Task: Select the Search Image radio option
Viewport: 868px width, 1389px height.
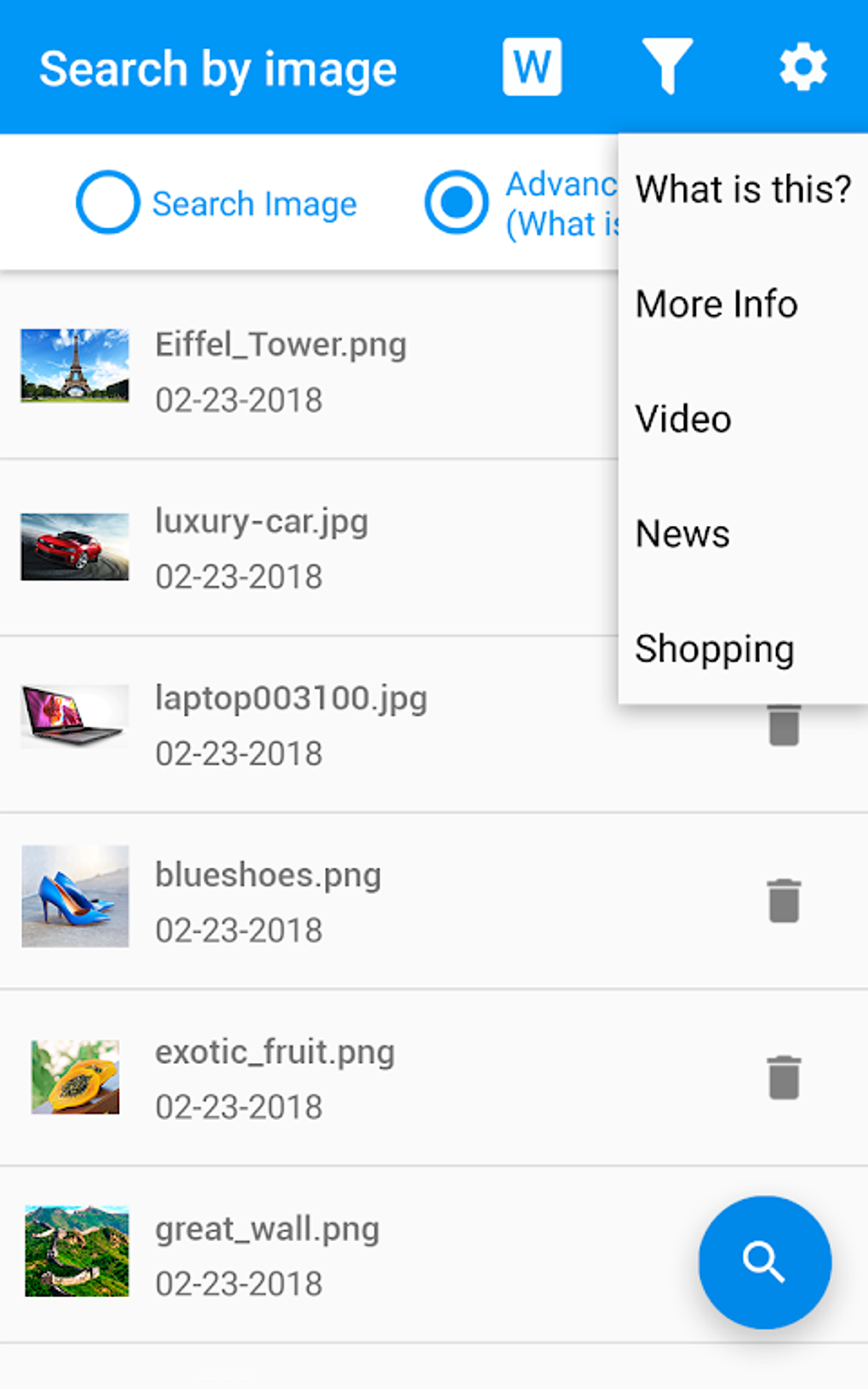Action: pos(108,203)
